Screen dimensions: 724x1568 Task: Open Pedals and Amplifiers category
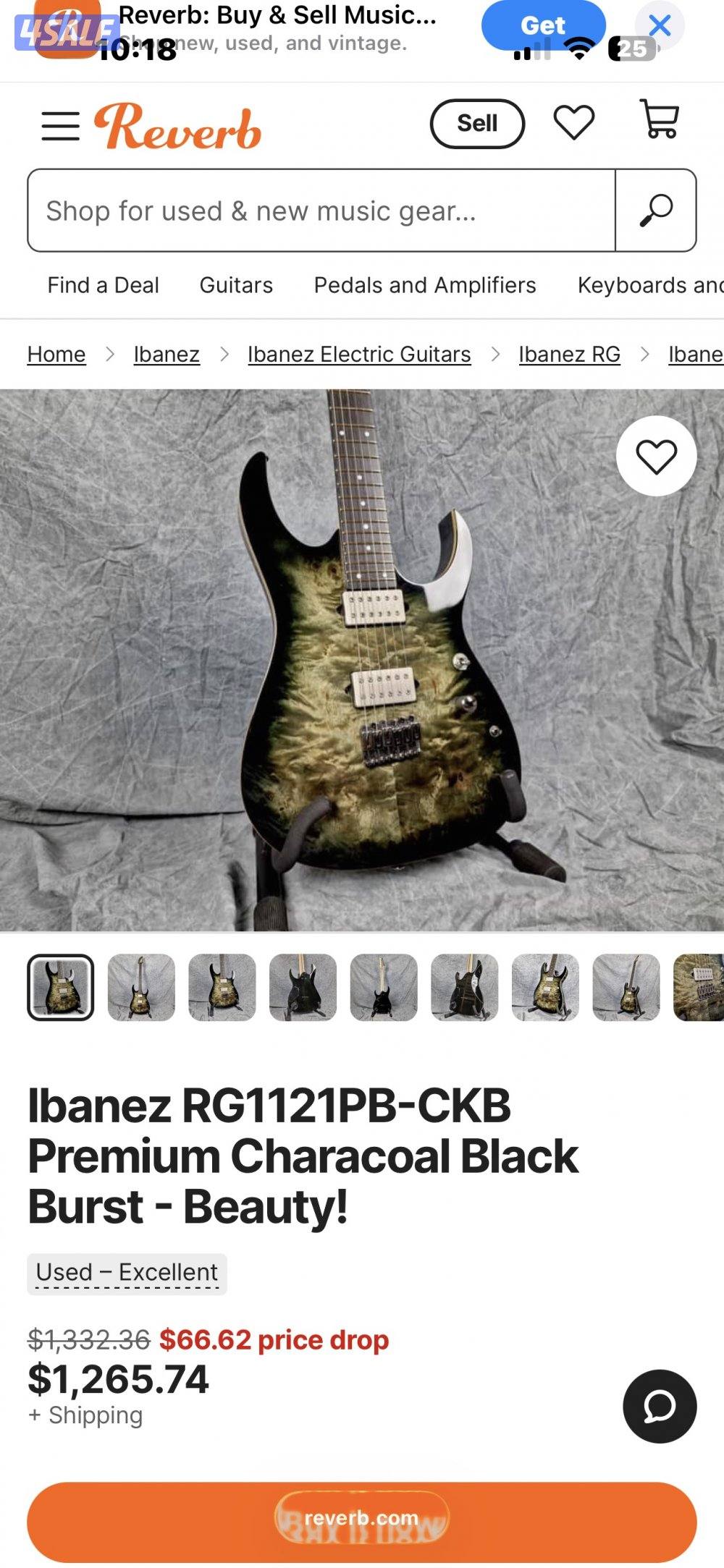tap(424, 285)
